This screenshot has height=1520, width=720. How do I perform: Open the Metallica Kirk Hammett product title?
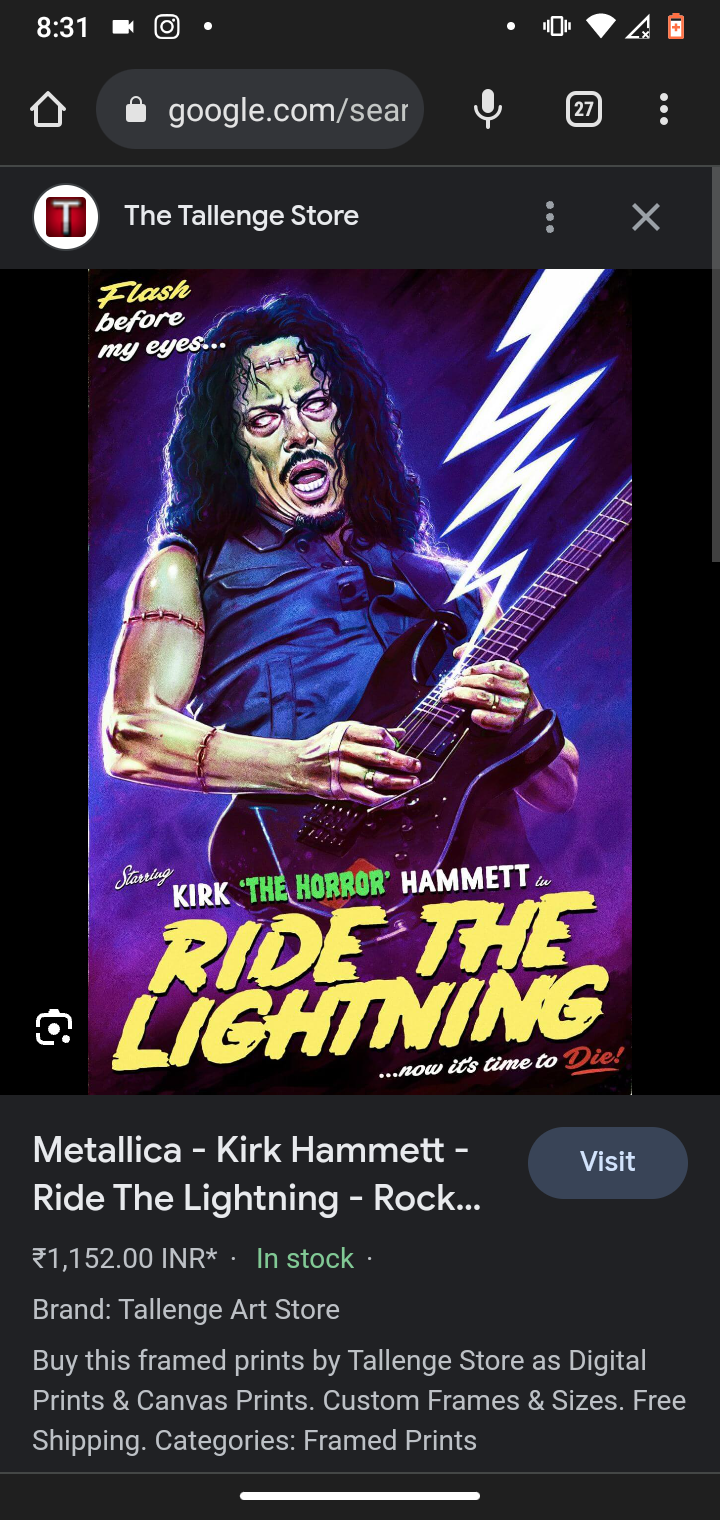[256, 1174]
